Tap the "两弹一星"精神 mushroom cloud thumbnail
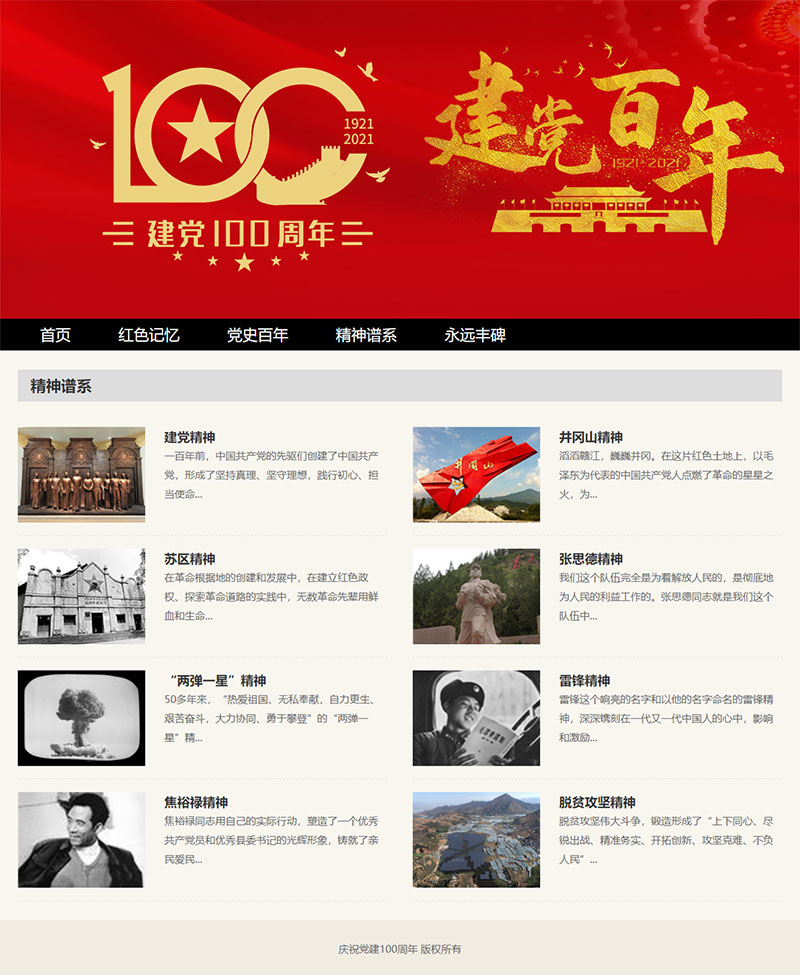 81,718
